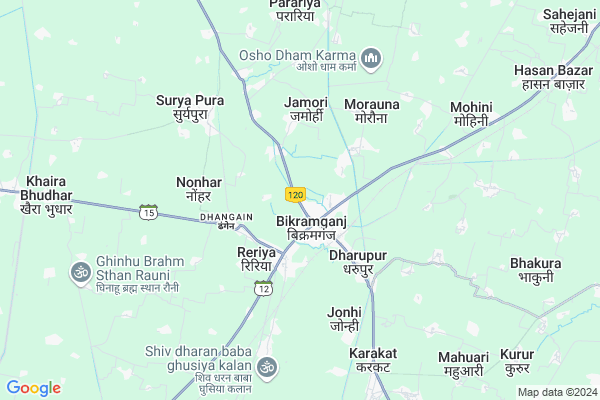Open Ghinhu Brahm Sthan Rauni place marker

[78, 271]
